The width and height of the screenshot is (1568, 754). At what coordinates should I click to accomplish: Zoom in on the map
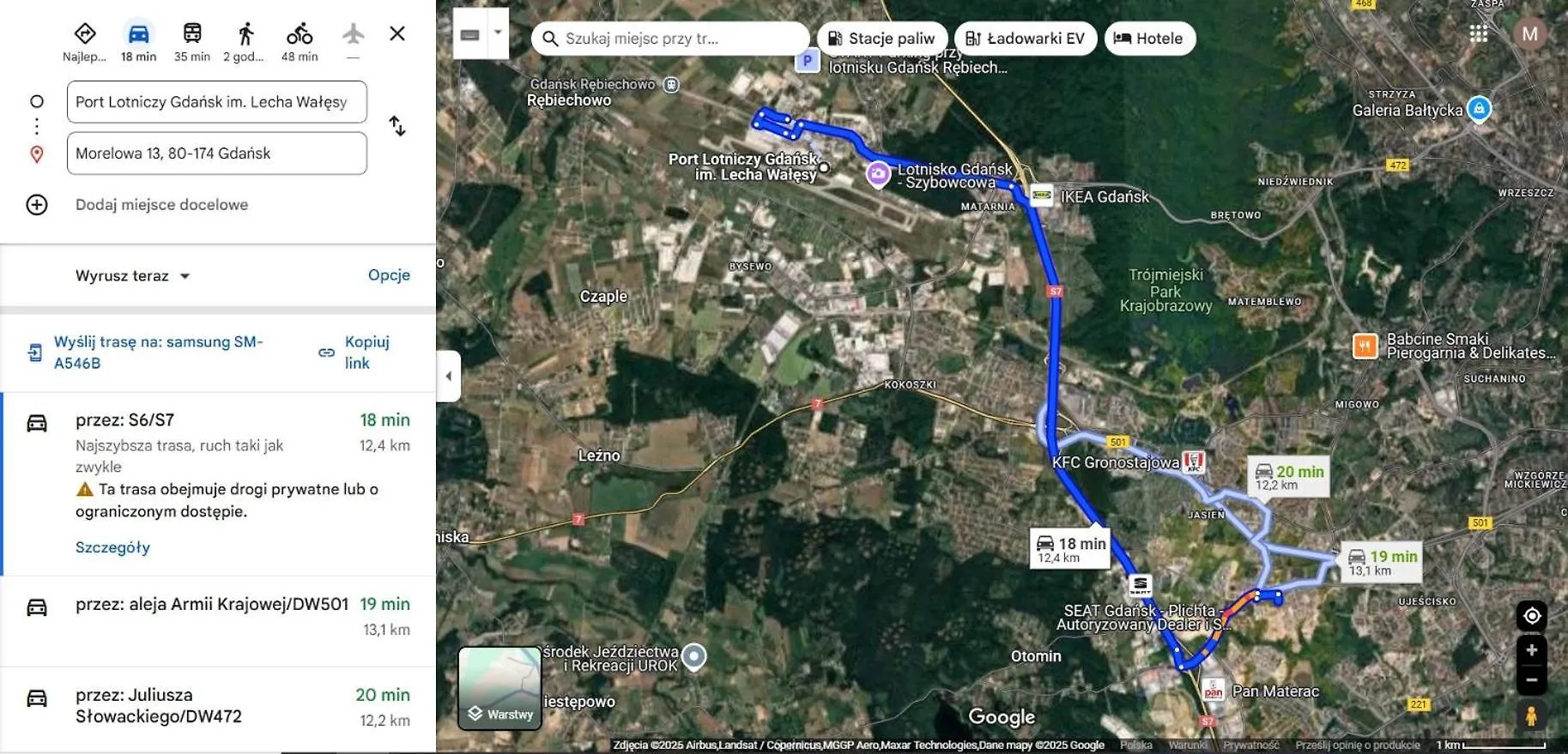(x=1531, y=650)
